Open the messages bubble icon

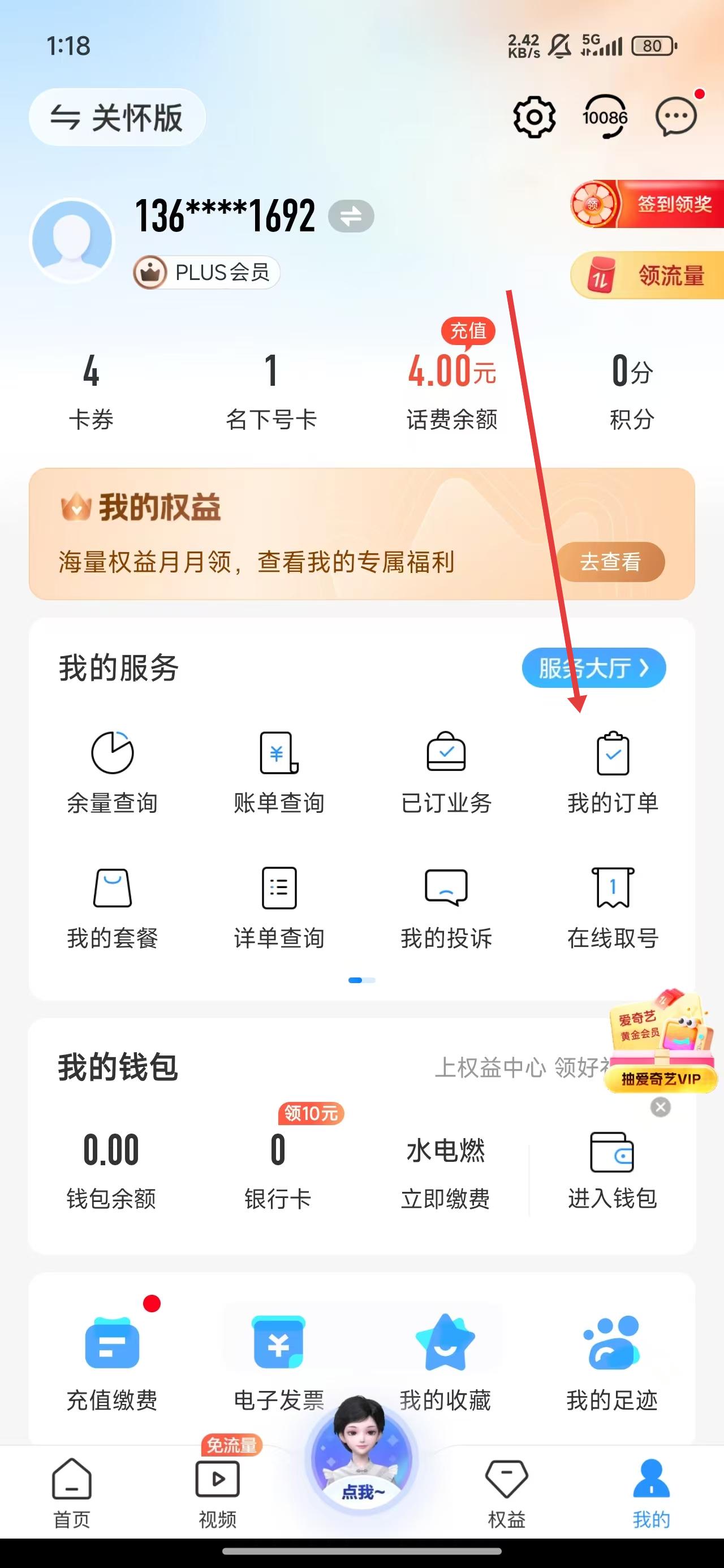click(675, 117)
